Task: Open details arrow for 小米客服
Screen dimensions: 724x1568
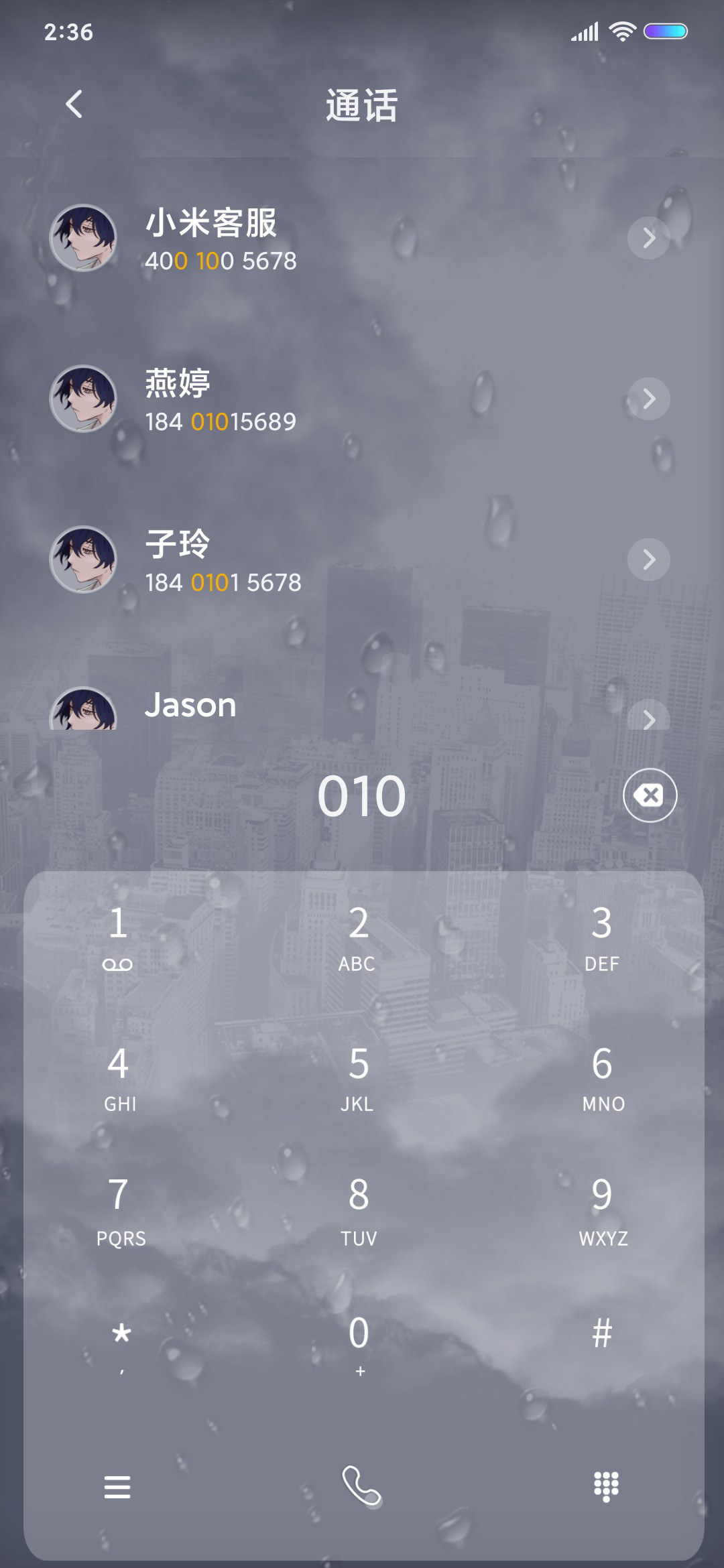Action: coord(648,238)
